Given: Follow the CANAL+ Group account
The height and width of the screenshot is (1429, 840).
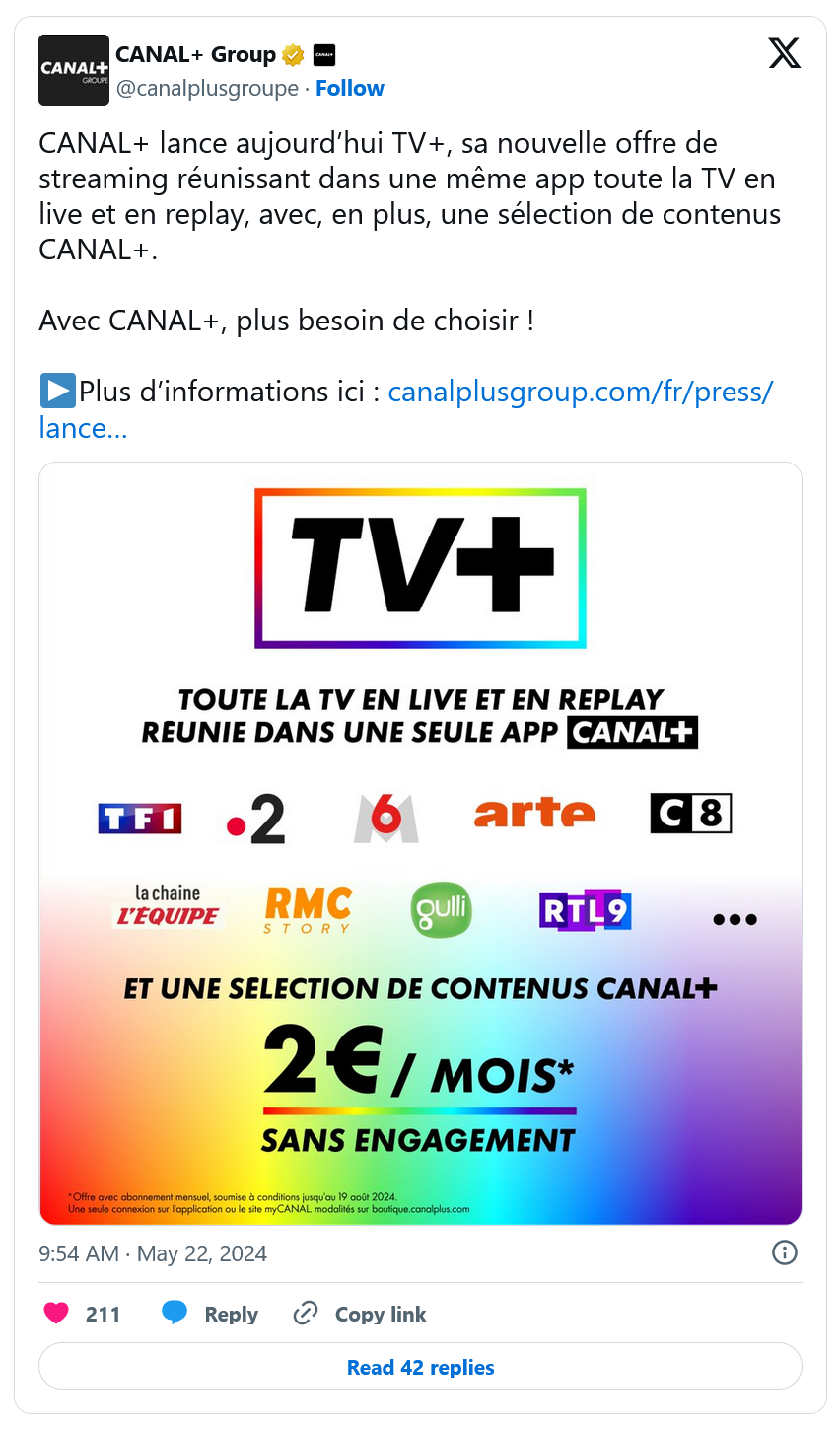Looking at the screenshot, I should click(x=349, y=88).
